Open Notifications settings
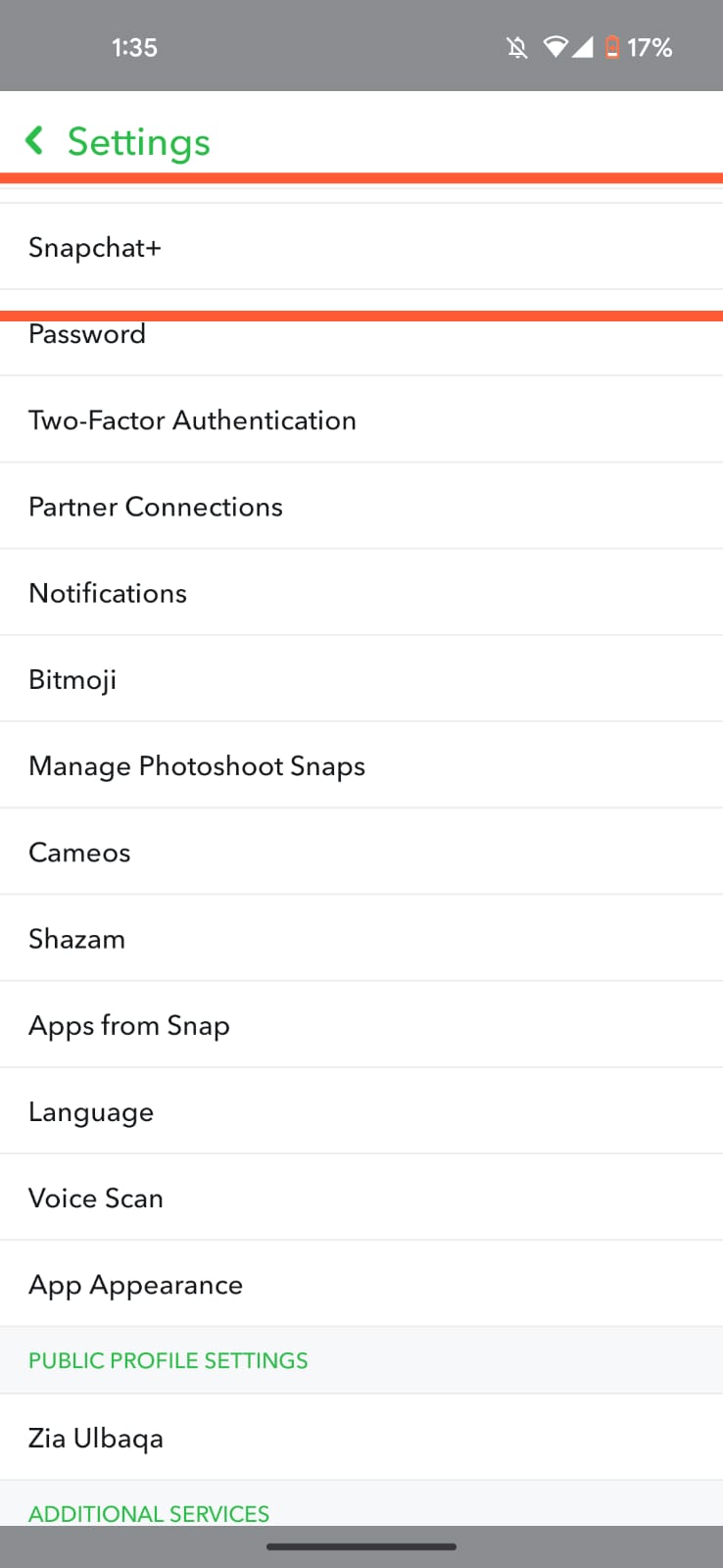The image size is (723, 1568). point(108,593)
